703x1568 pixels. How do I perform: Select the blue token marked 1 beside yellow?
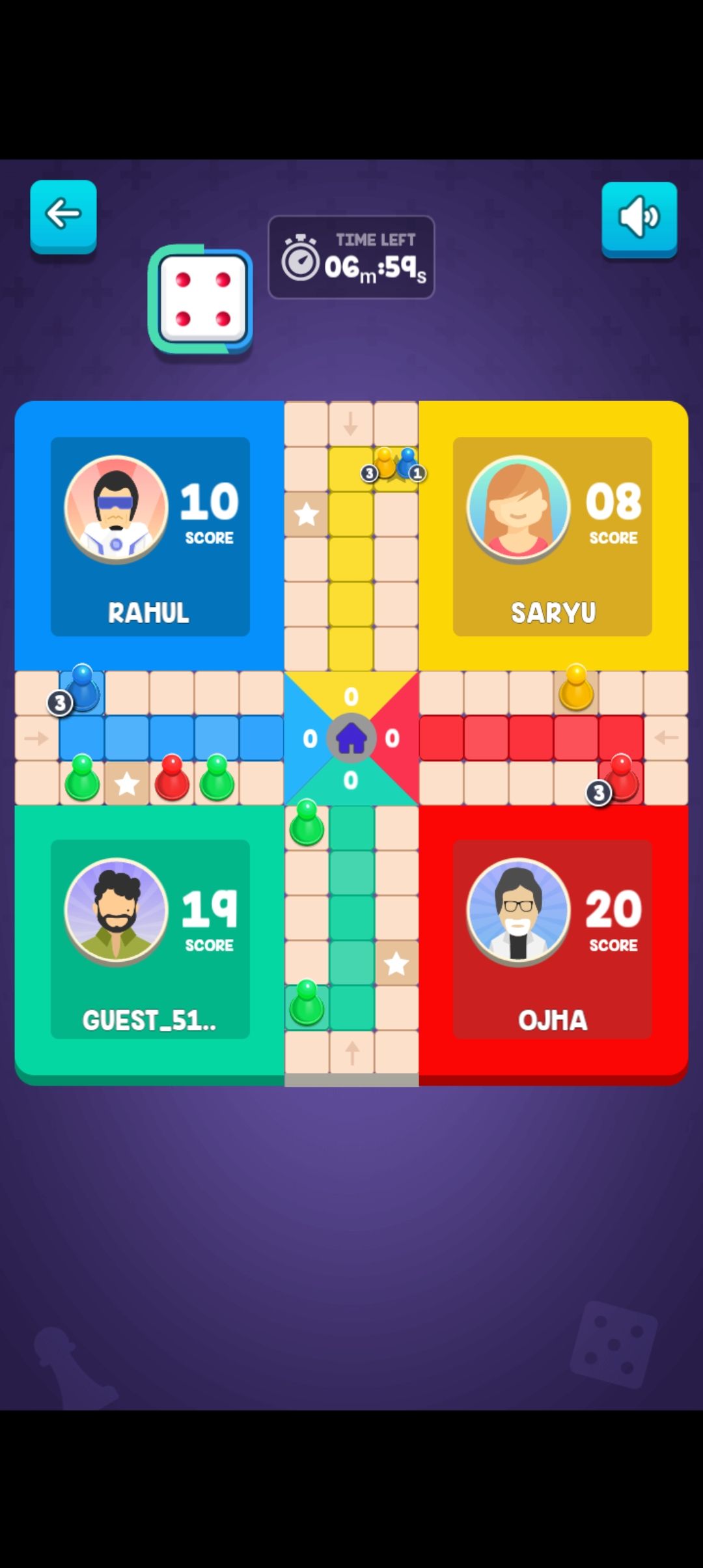point(408,464)
